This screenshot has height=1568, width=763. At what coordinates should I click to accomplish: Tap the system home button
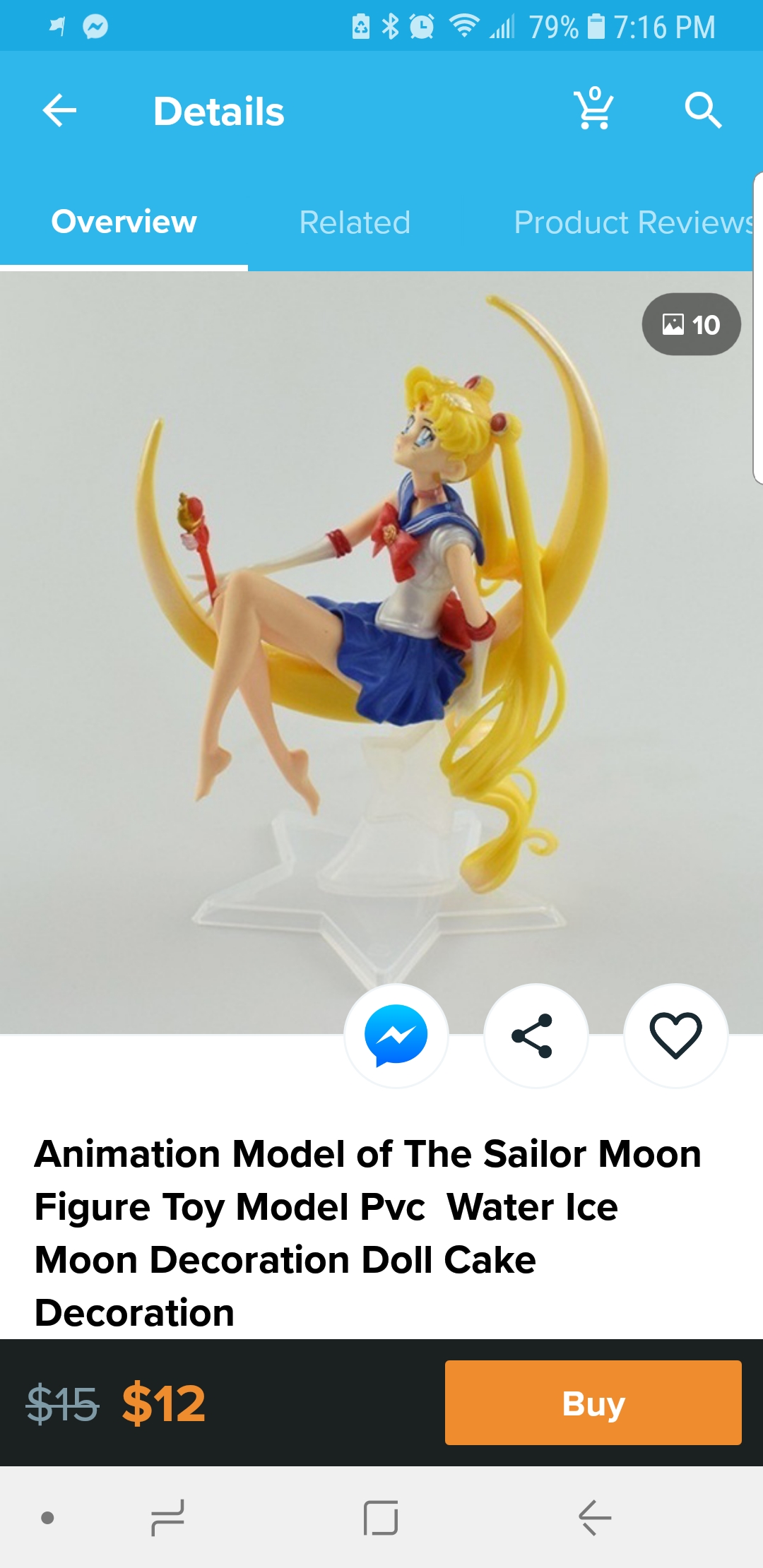pos(381,1518)
